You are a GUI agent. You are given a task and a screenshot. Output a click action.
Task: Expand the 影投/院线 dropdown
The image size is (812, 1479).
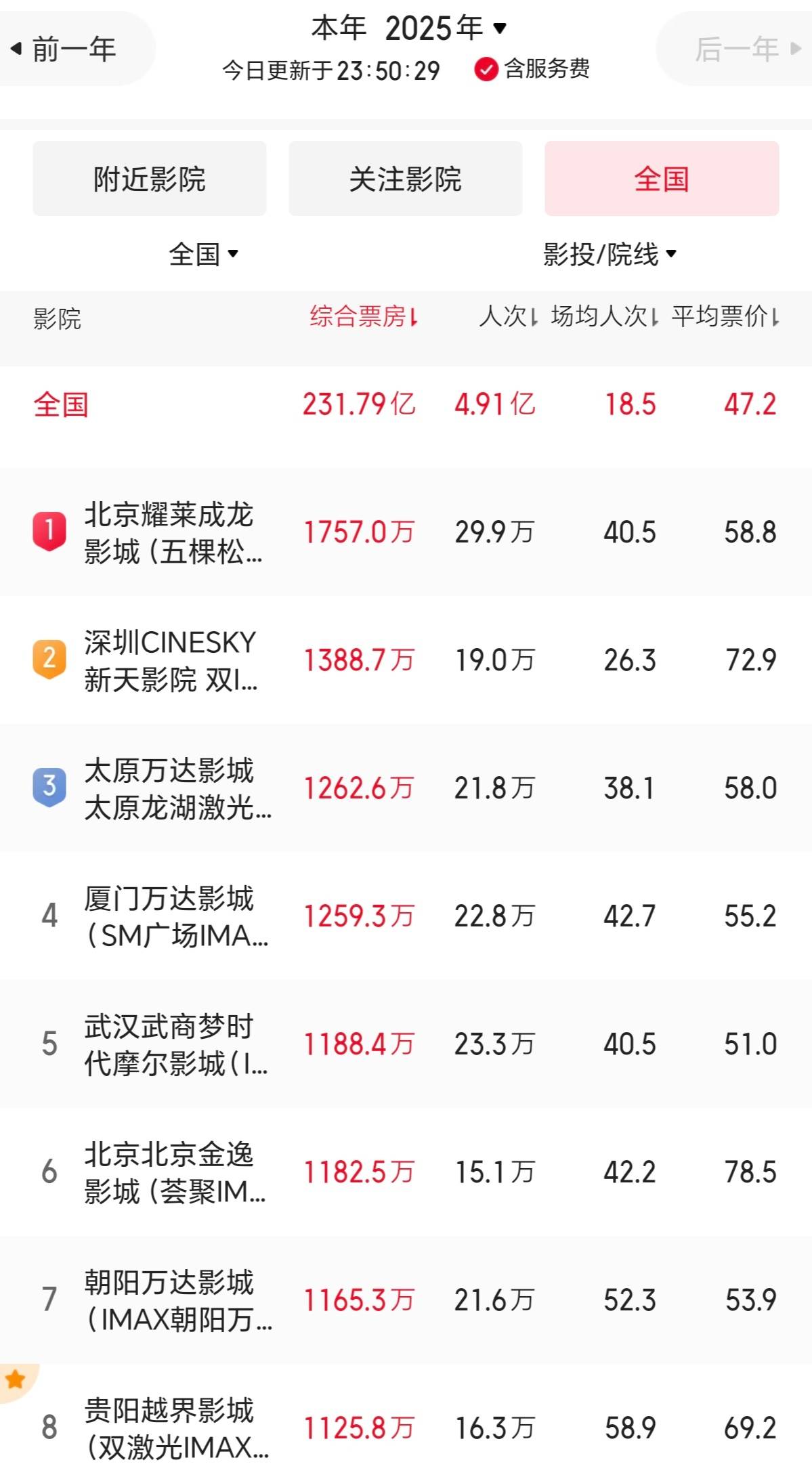610,254
